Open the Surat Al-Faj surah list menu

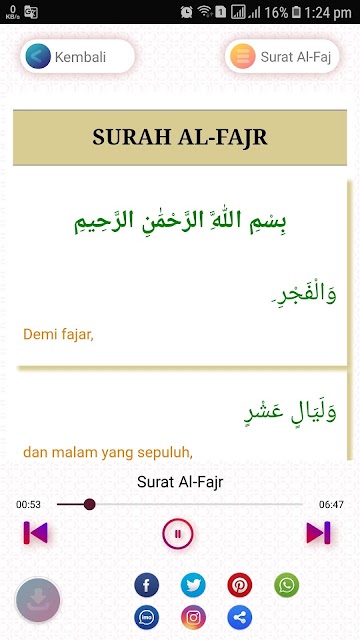click(x=282, y=56)
